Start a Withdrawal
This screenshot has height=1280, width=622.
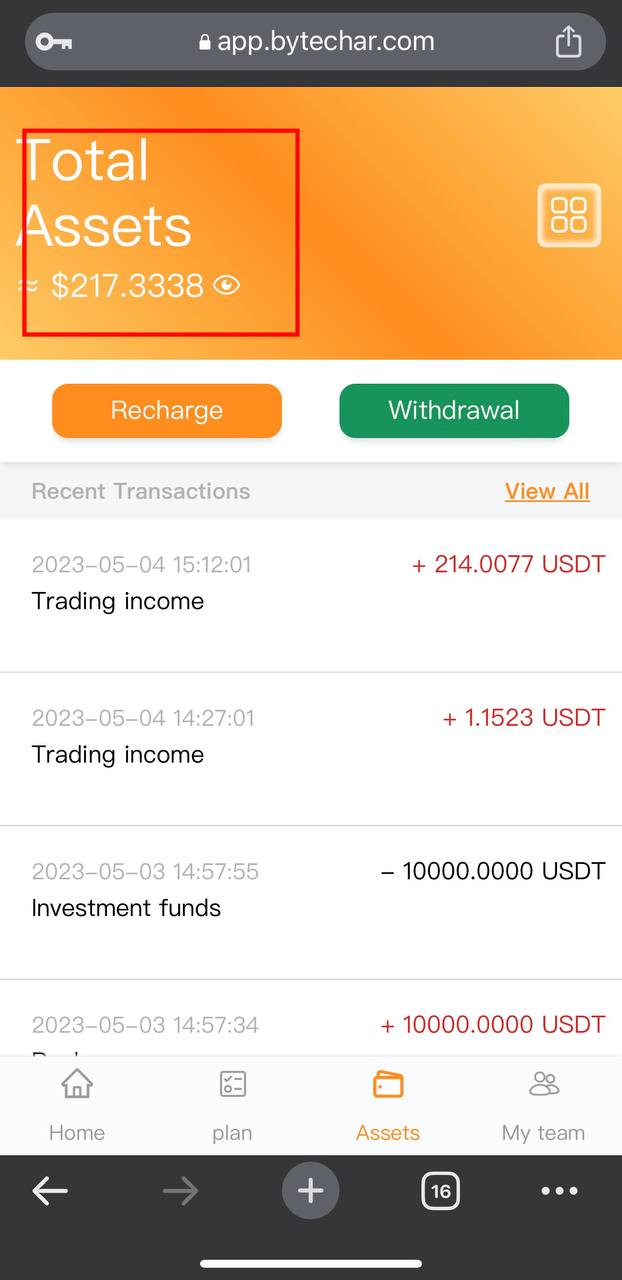pyautogui.click(x=454, y=411)
